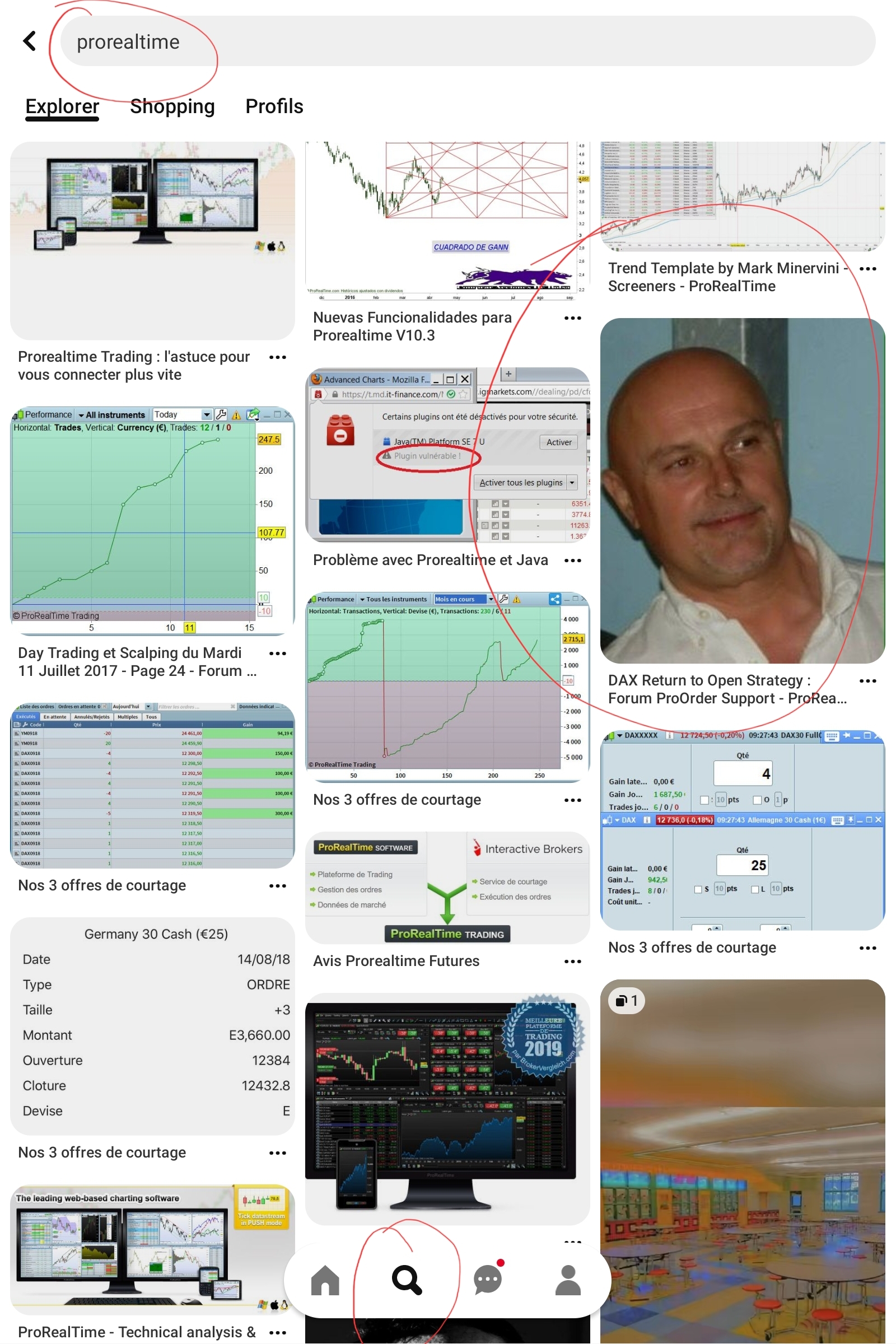Viewport: 896px width, 1344px height.
Task: Open Problème avec Prorealtime et Java pin
Action: click(447, 454)
